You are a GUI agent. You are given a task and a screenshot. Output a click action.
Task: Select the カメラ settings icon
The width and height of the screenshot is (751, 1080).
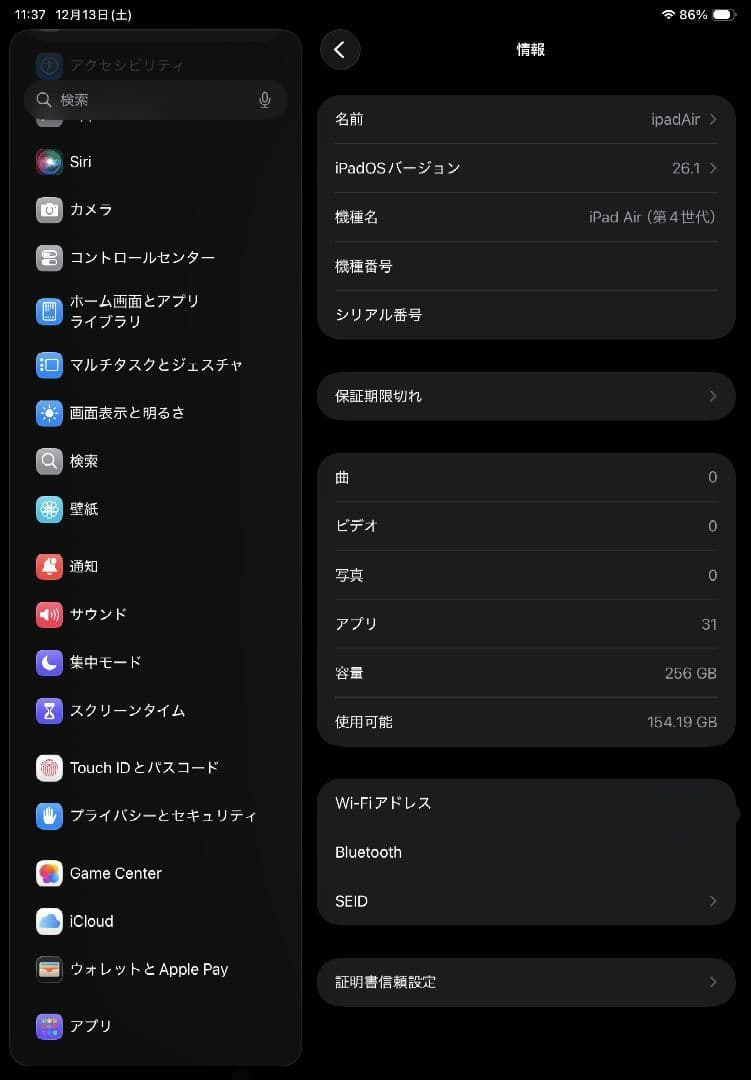[x=49, y=210]
